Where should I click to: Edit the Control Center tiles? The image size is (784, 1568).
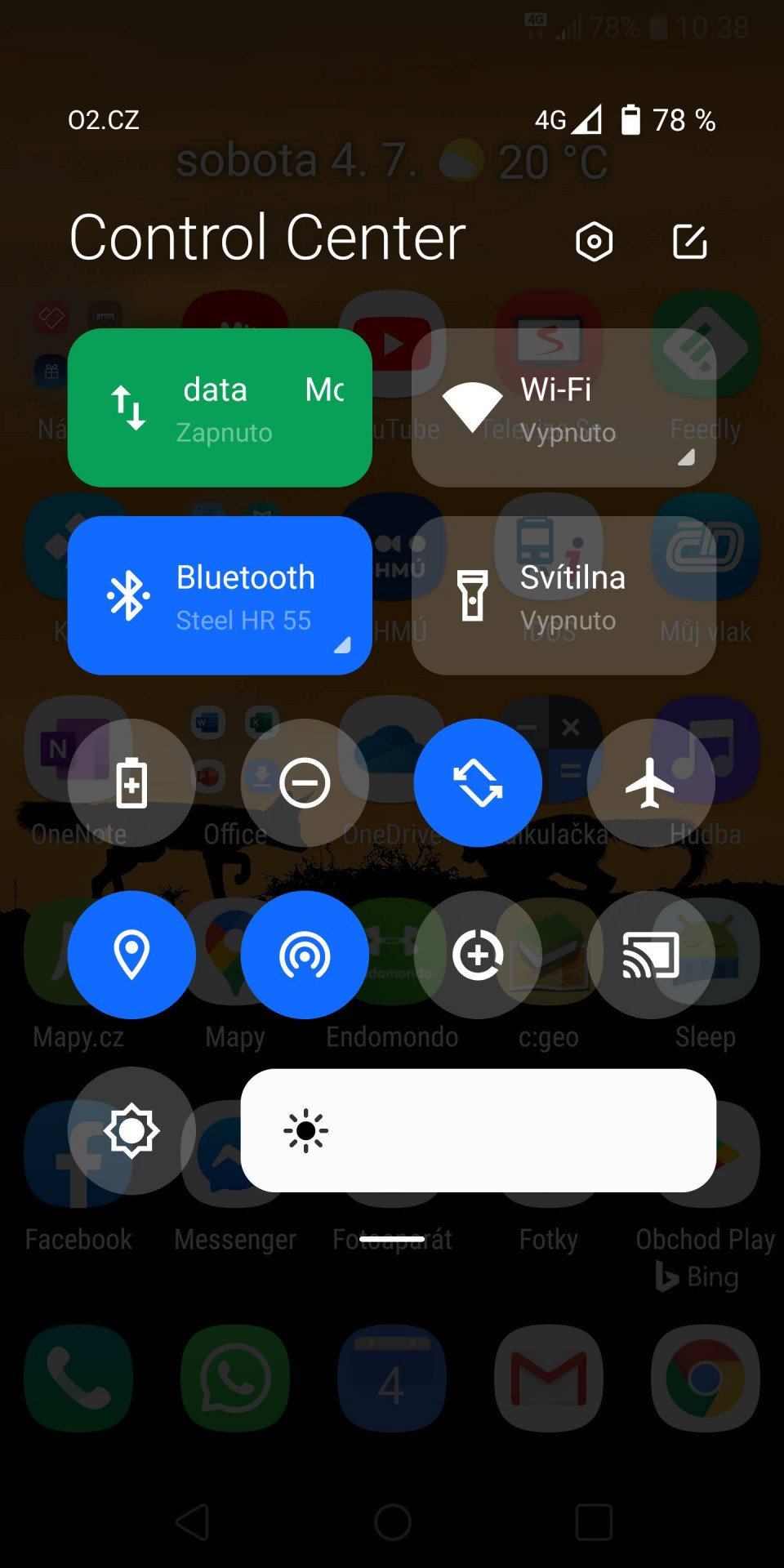tap(690, 242)
